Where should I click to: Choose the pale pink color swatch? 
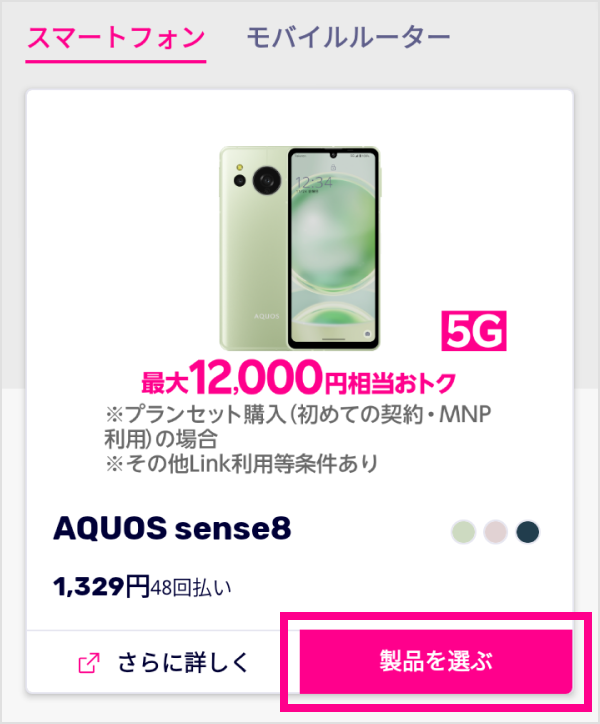tap(495, 532)
